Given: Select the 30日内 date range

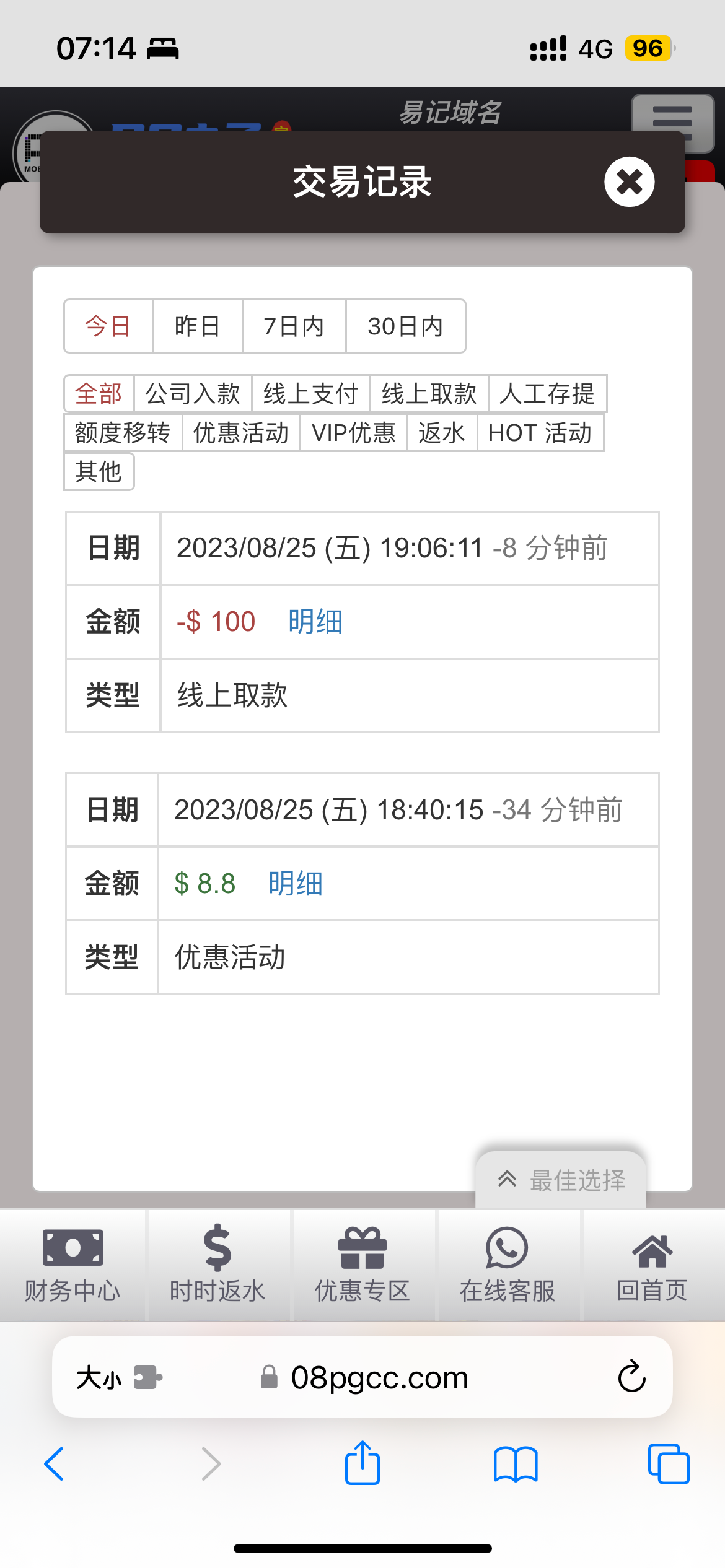Looking at the screenshot, I should click(405, 326).
